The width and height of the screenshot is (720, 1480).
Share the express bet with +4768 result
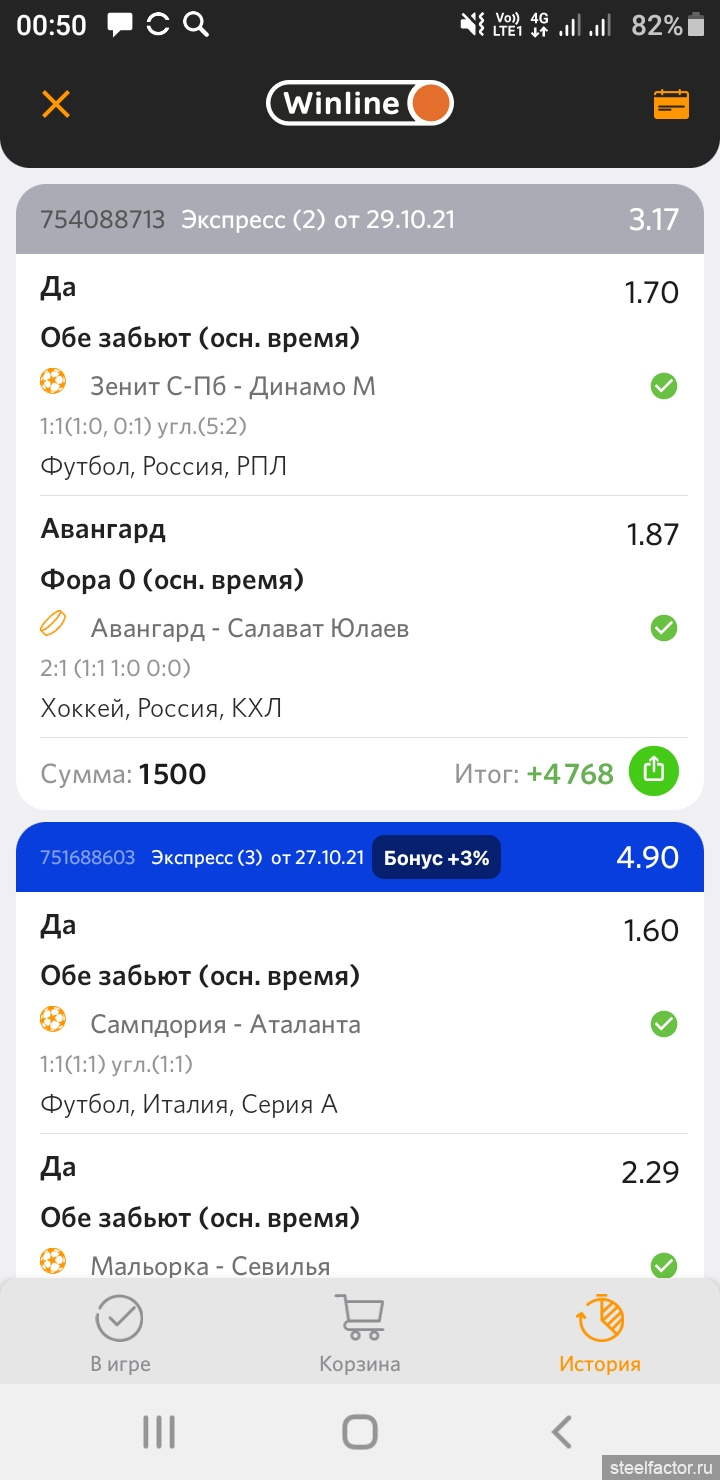point(653,769)
